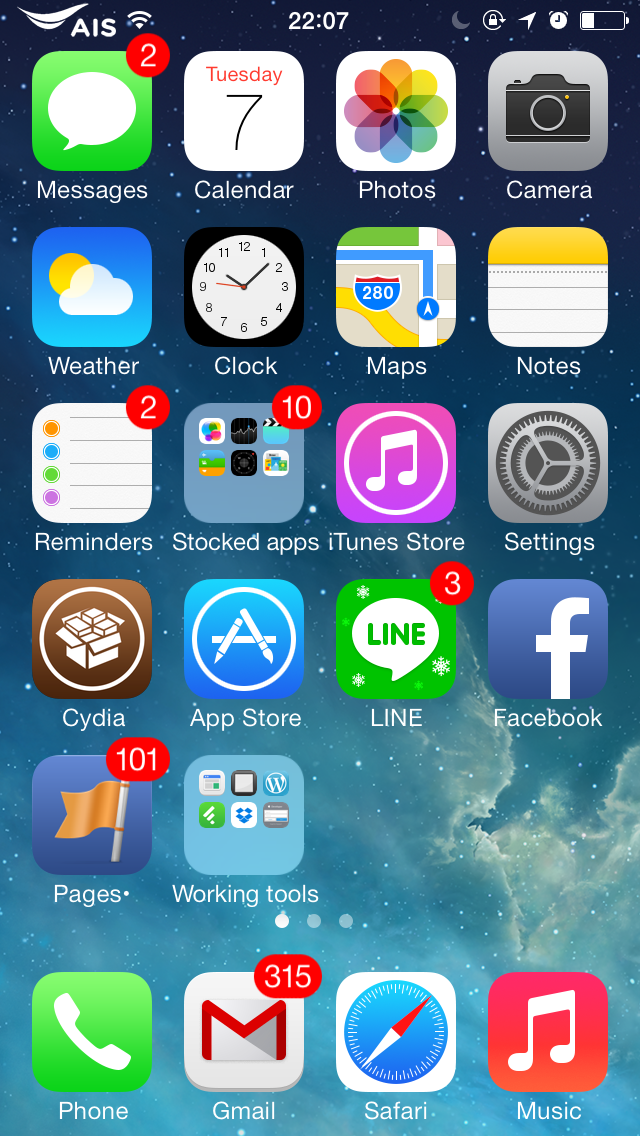Open the Working tools folder
This screenshot has width=640, height=1136.
click(244, 815)
